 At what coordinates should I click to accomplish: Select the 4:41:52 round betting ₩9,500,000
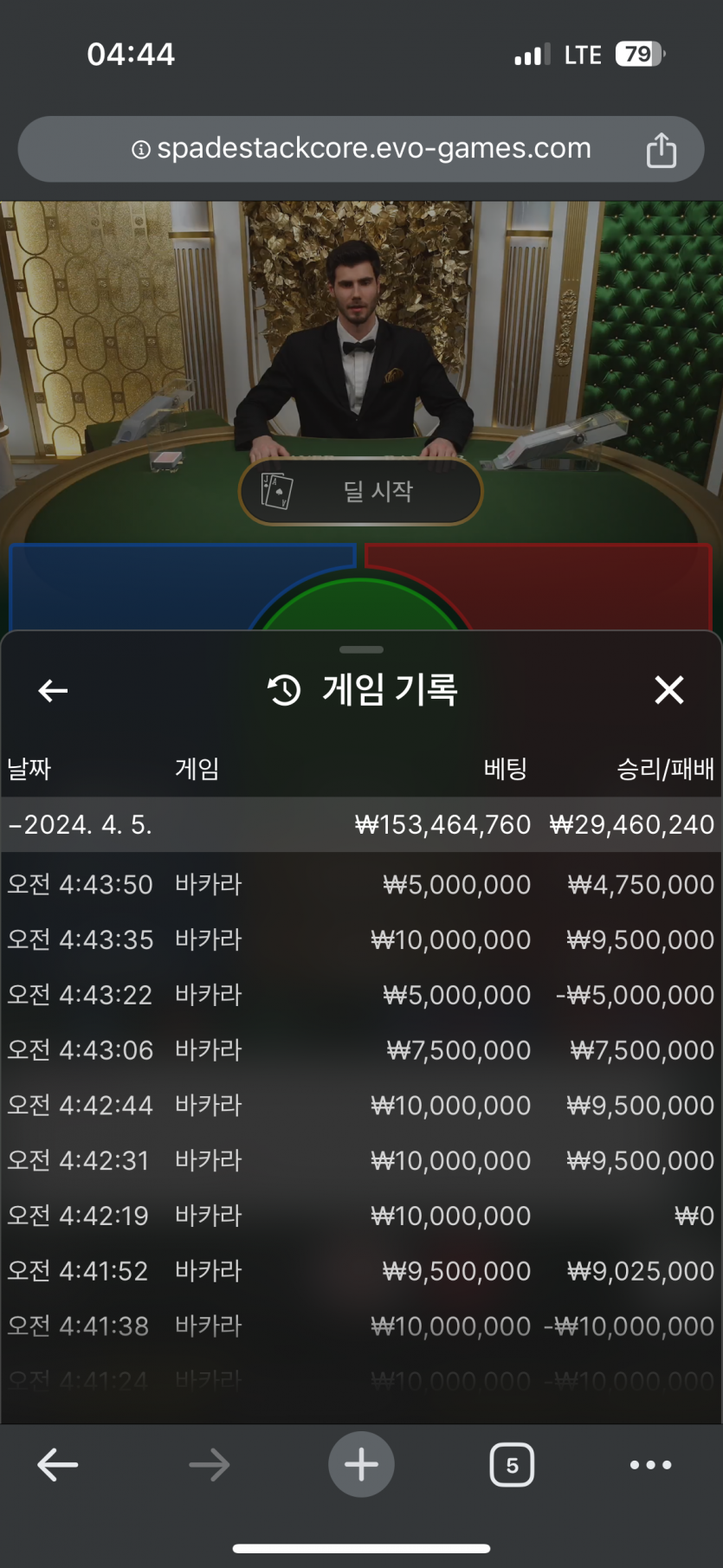click(x=361, y=1271)
